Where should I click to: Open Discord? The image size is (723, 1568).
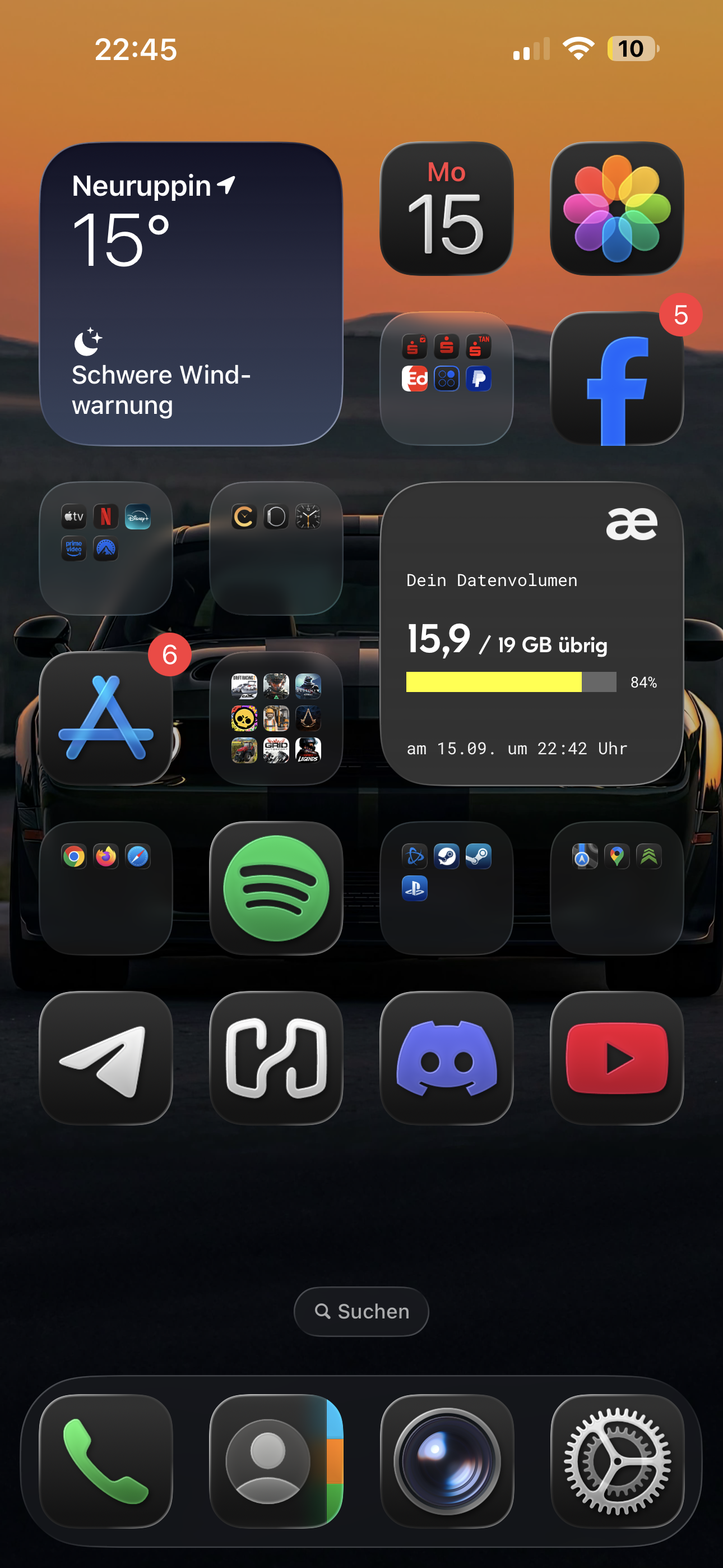tap(446, 1058)
